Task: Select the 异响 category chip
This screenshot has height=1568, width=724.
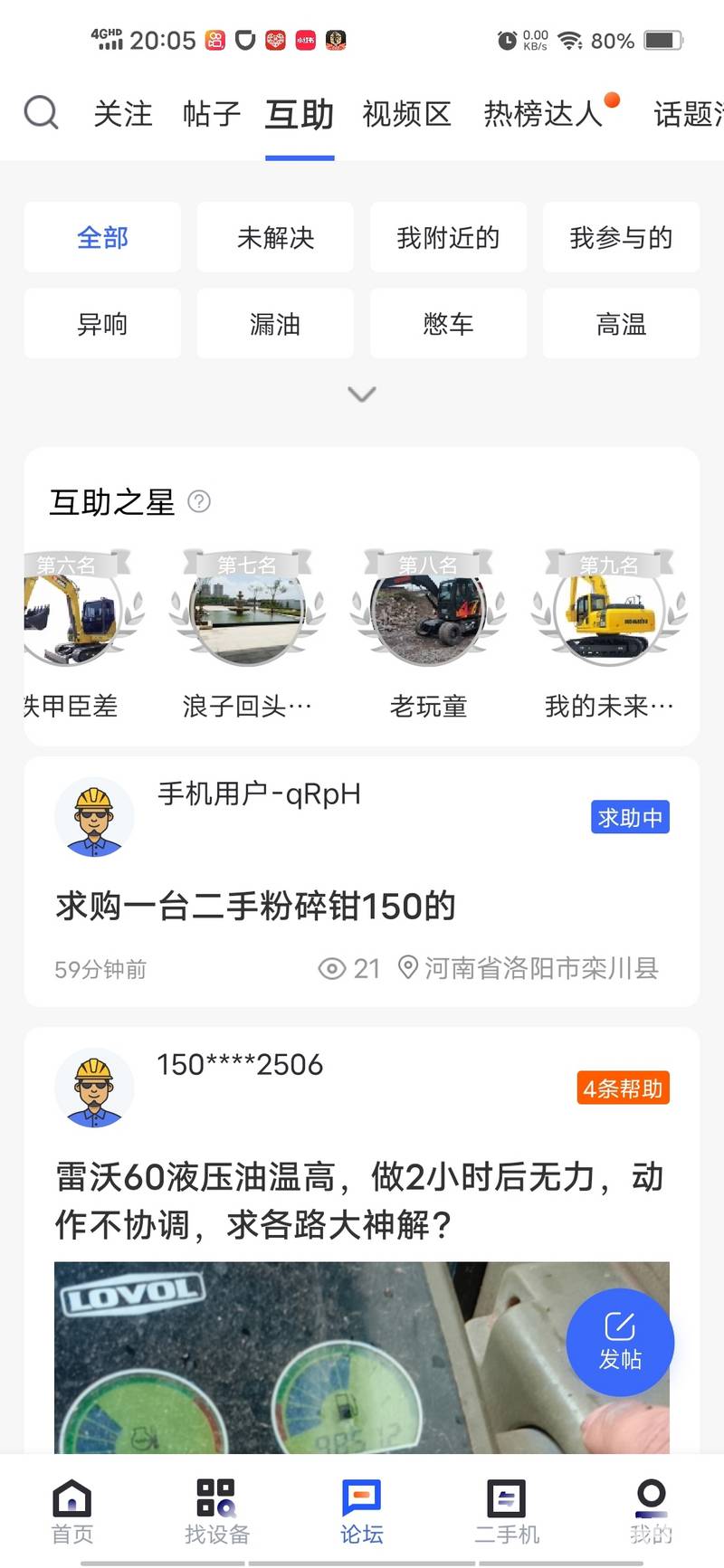Action: 102,324
